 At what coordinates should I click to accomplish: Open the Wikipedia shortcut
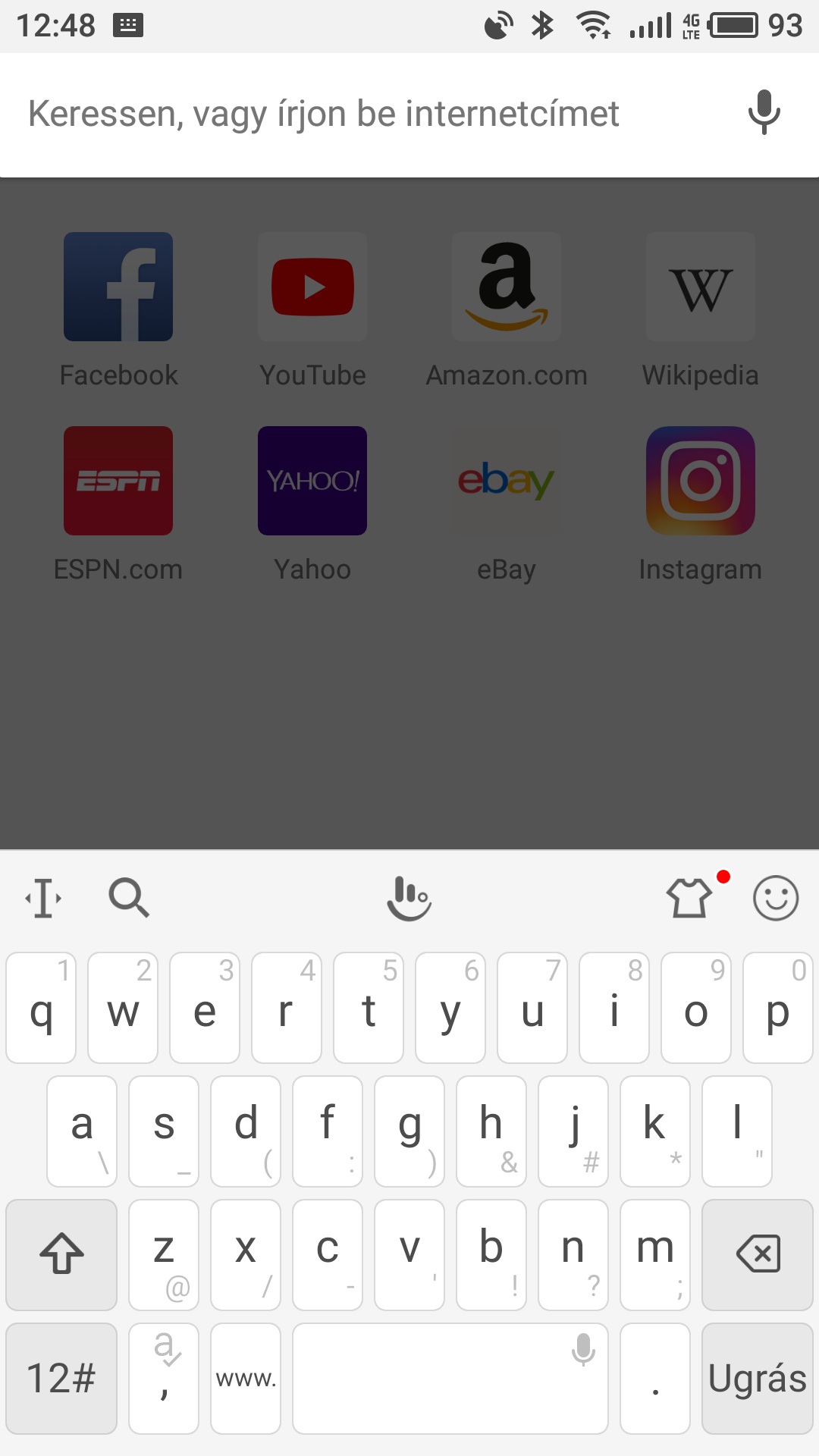[x=701, y=311]
